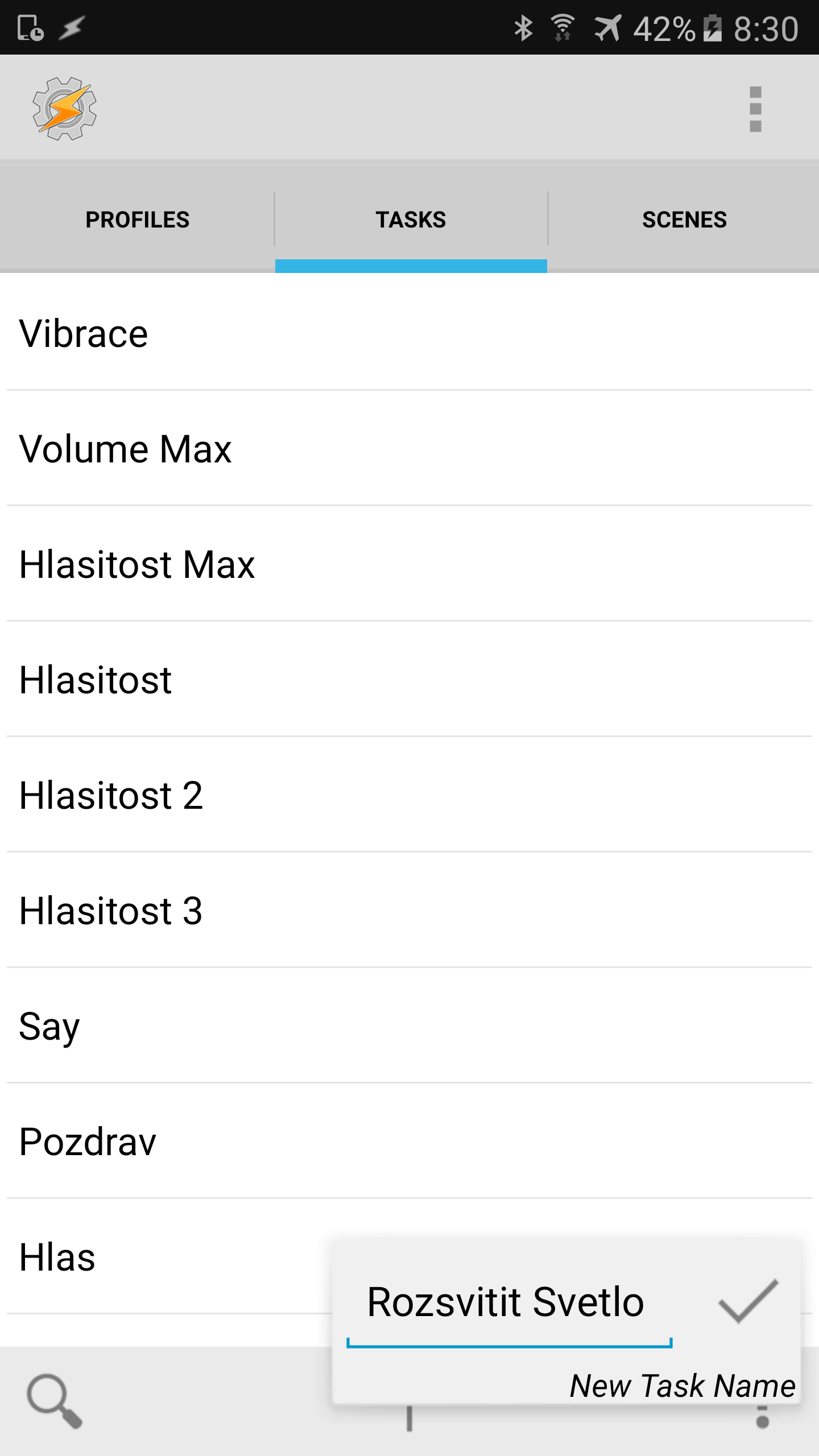Switch to the Profiles tab
This screenshot has width=819, height=1456.
tap(137, 220)
